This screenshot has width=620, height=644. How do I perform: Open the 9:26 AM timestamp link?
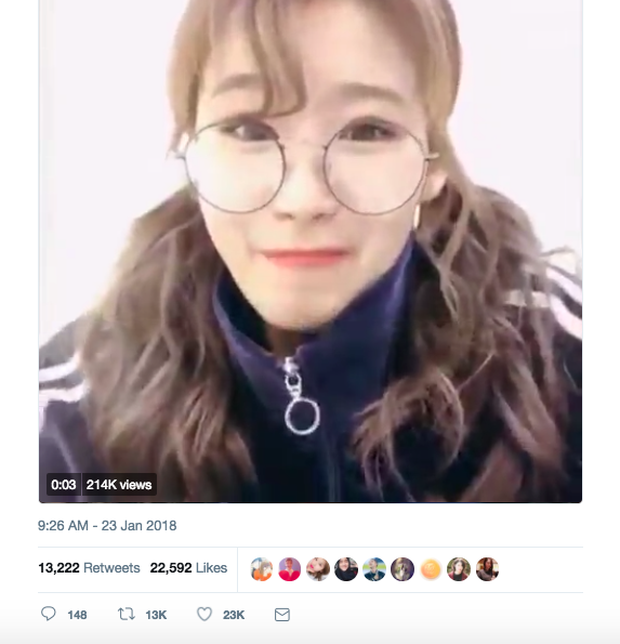[x=107, y=525]
